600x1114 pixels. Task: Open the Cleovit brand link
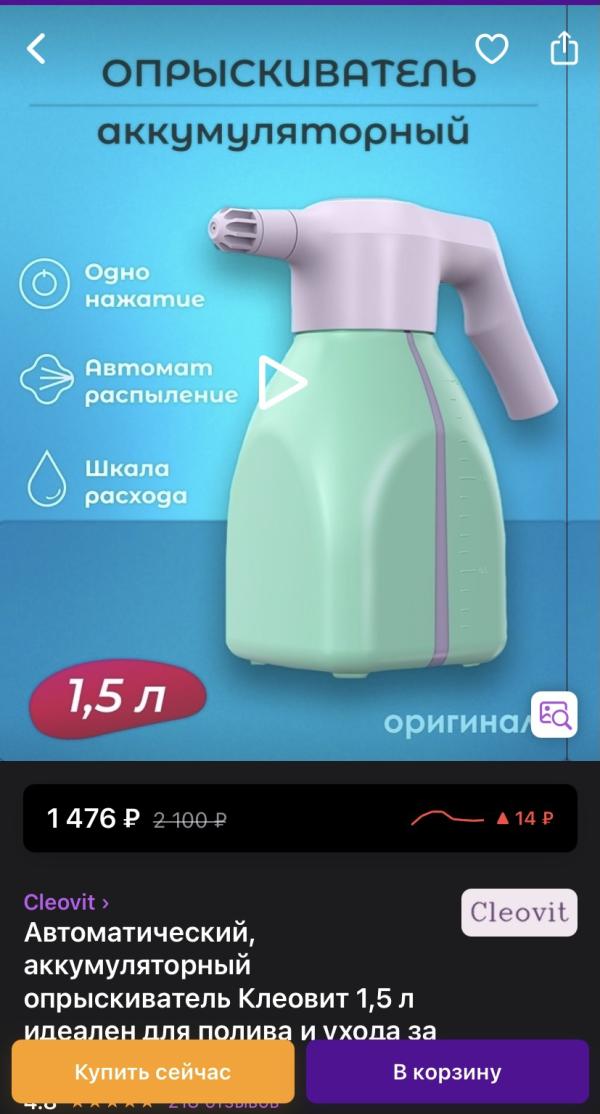point(67,902)
